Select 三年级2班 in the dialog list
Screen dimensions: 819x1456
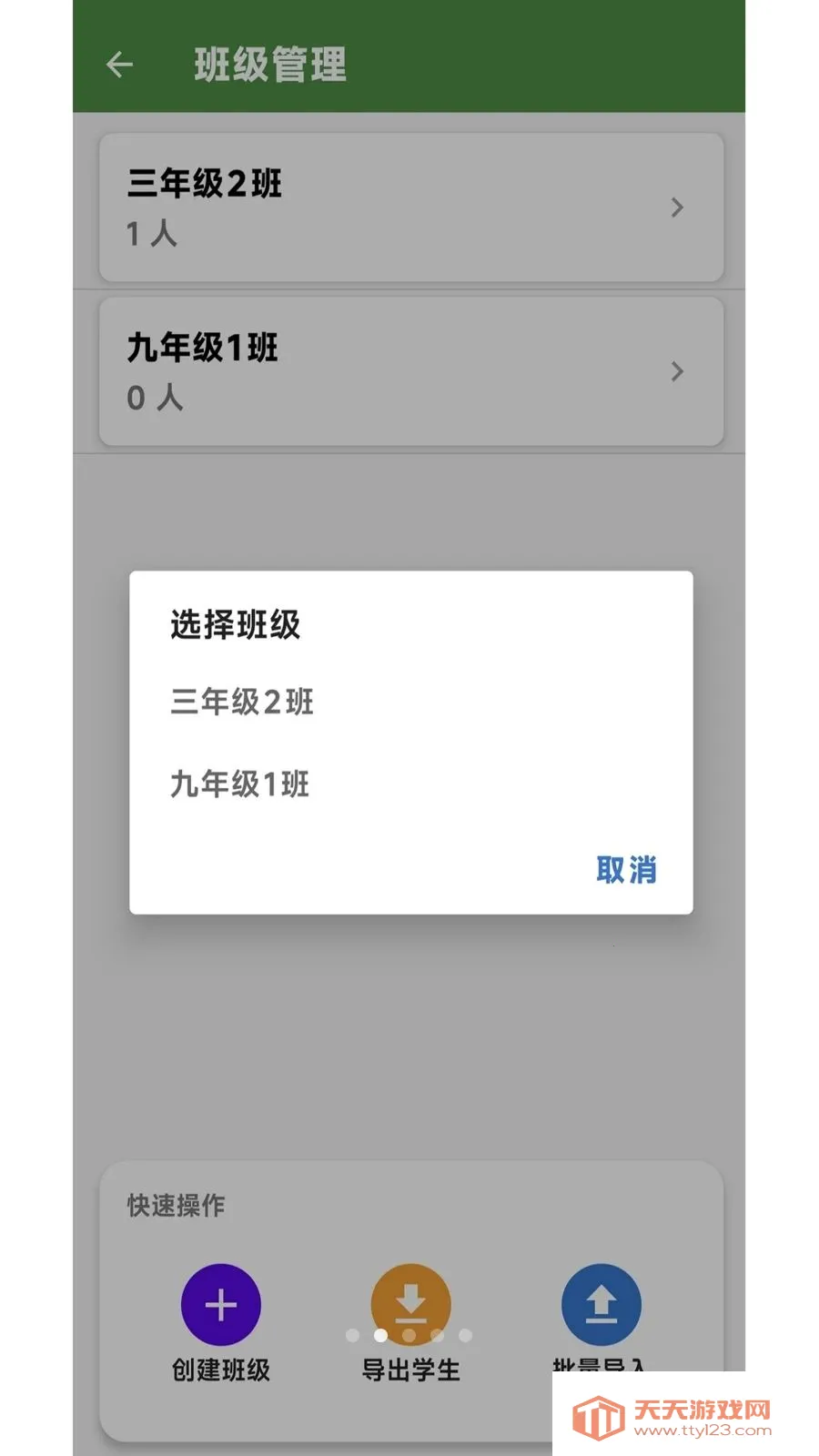(241, 703)
